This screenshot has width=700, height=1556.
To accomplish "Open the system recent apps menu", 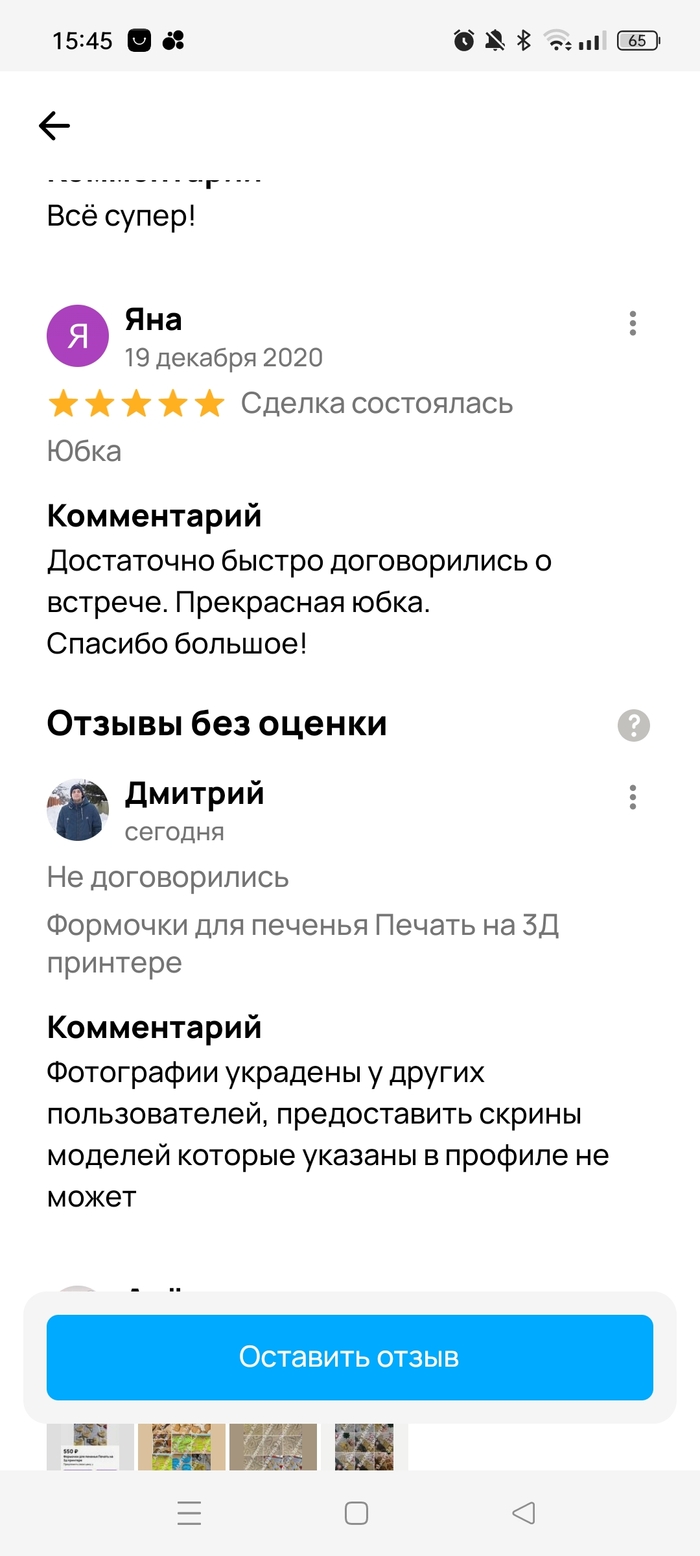I will point(189,1513).
